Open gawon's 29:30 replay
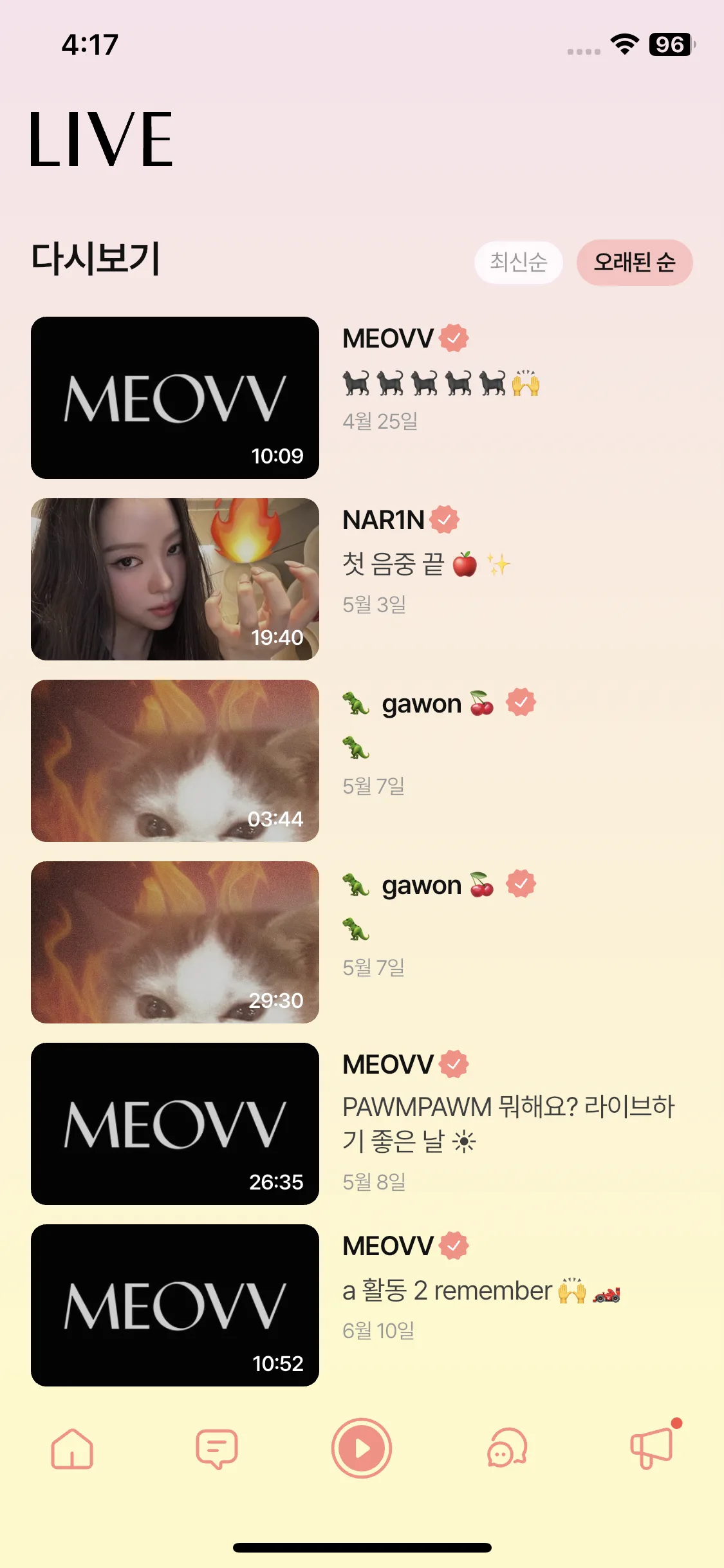The image size is (724, 1568). [175, 942]
